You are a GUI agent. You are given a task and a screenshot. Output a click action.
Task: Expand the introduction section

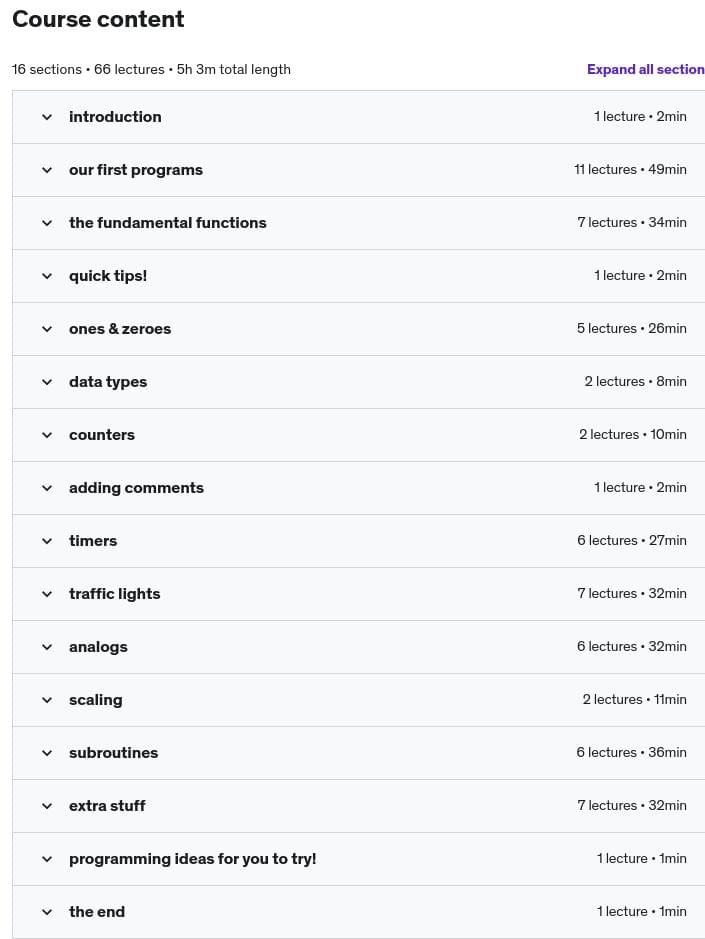[115, 117]
